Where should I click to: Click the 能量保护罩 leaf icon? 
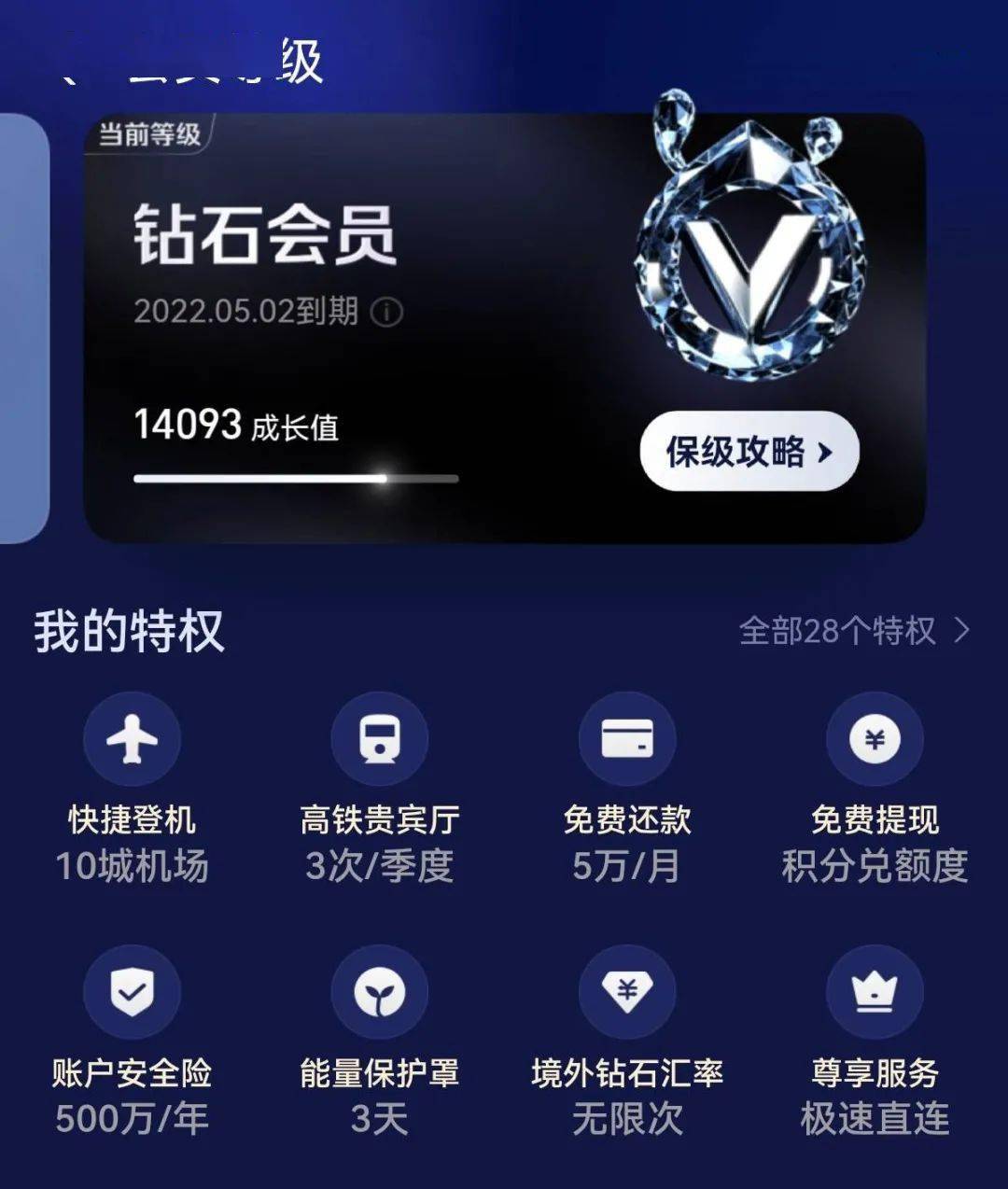pyautogui.click(x=379, y=992)
